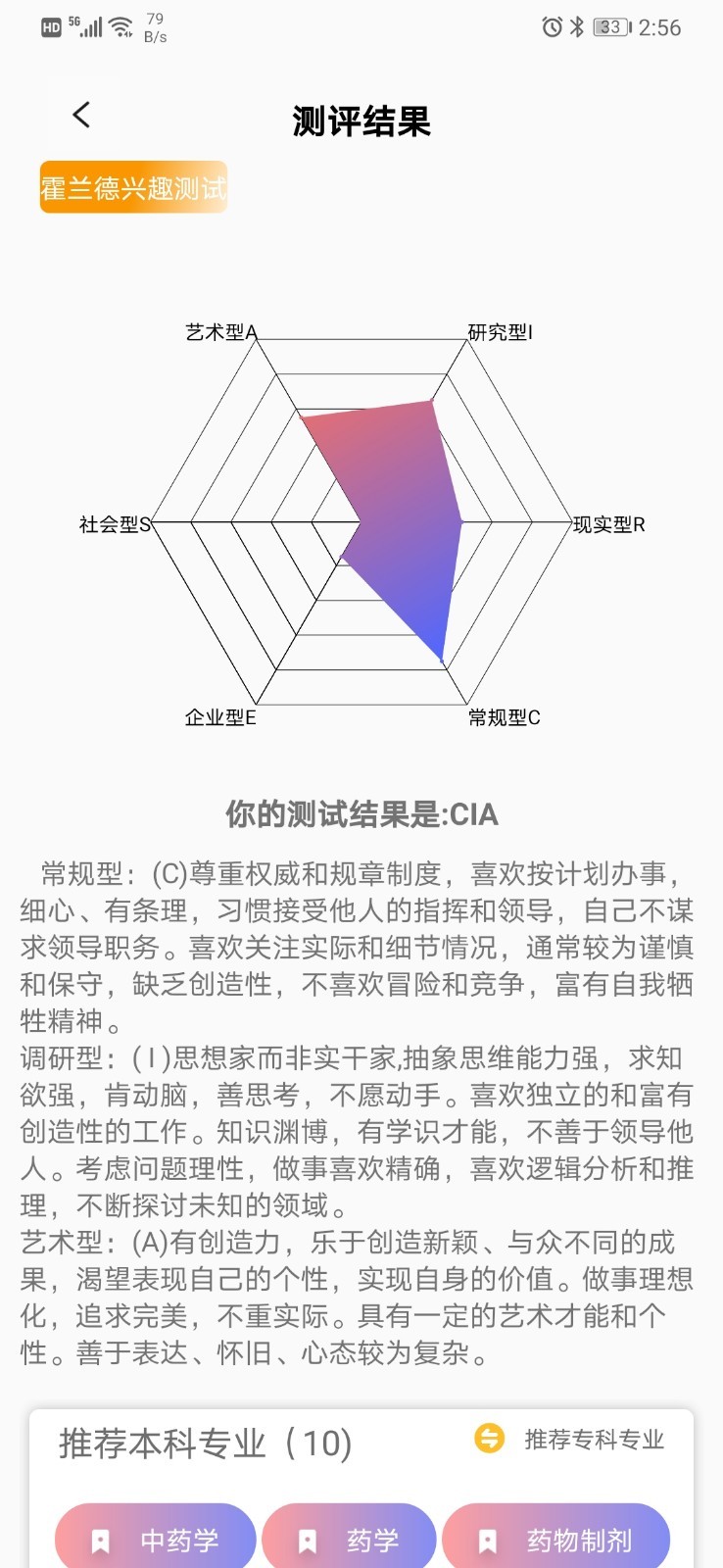This screenshot has width=723, height=1568.
Task: Open the 中药学 major chip
Action: 156,1540
